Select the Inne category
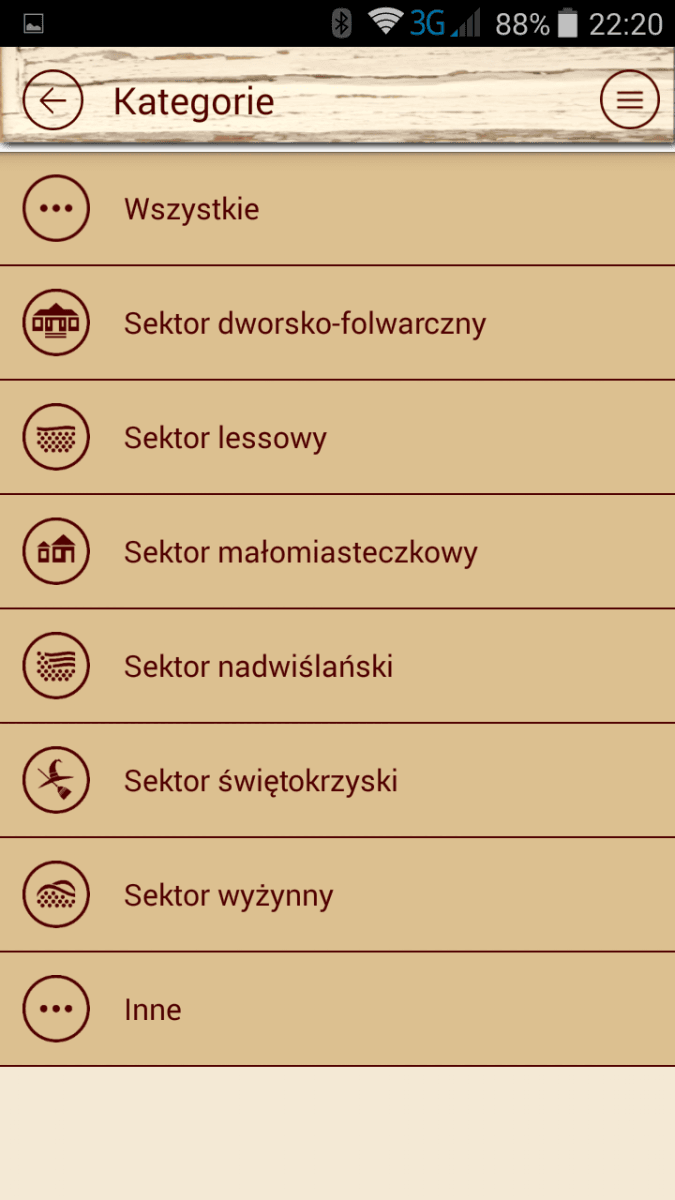Screen dimensions: 675x1200 tap(337, 1008)
